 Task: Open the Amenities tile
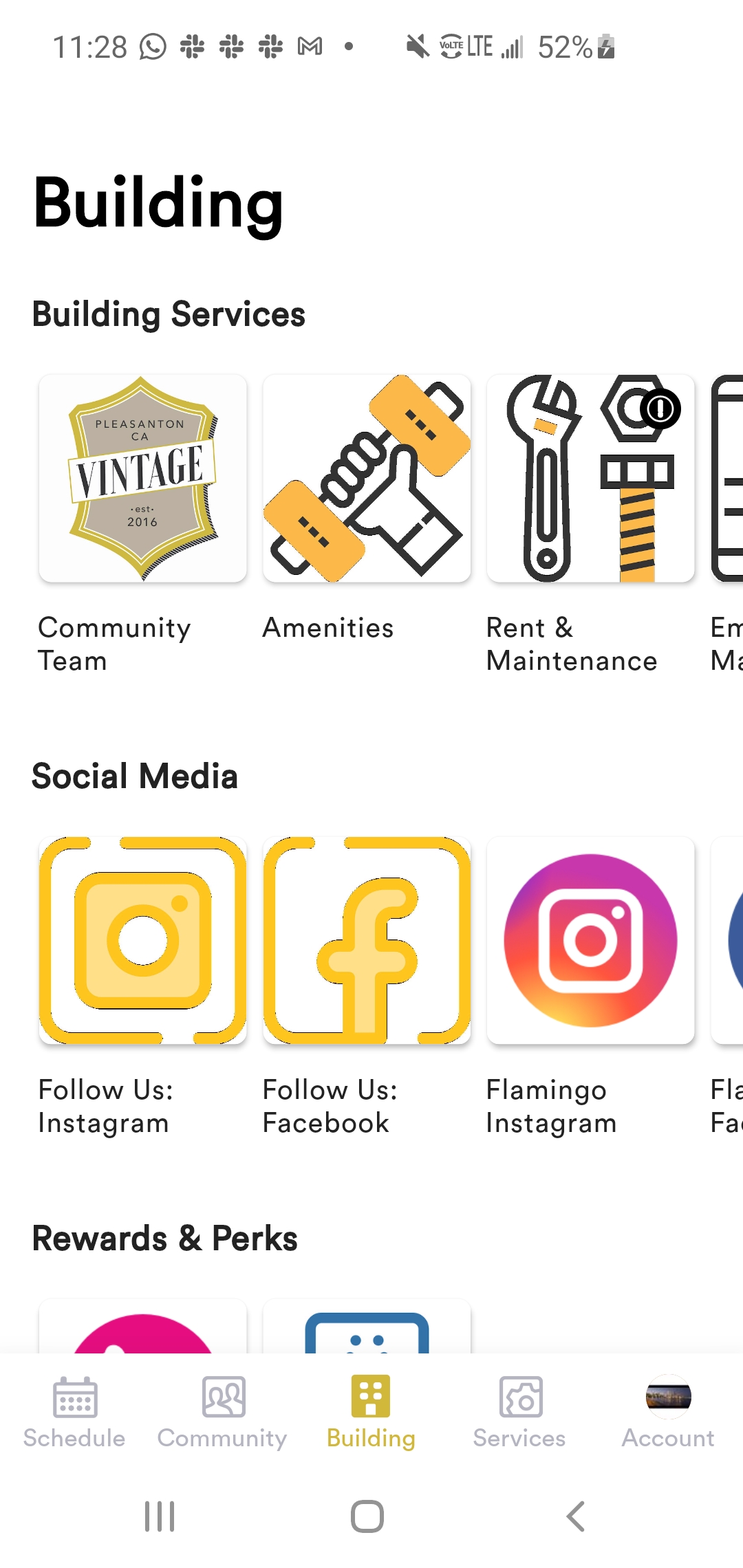367,479
